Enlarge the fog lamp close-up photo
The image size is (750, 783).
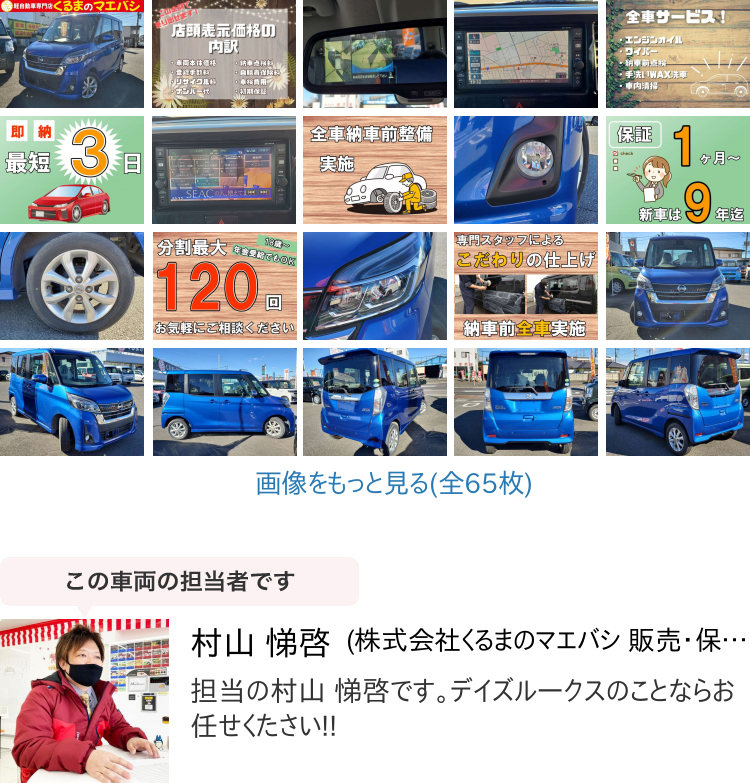pos(526,170)
